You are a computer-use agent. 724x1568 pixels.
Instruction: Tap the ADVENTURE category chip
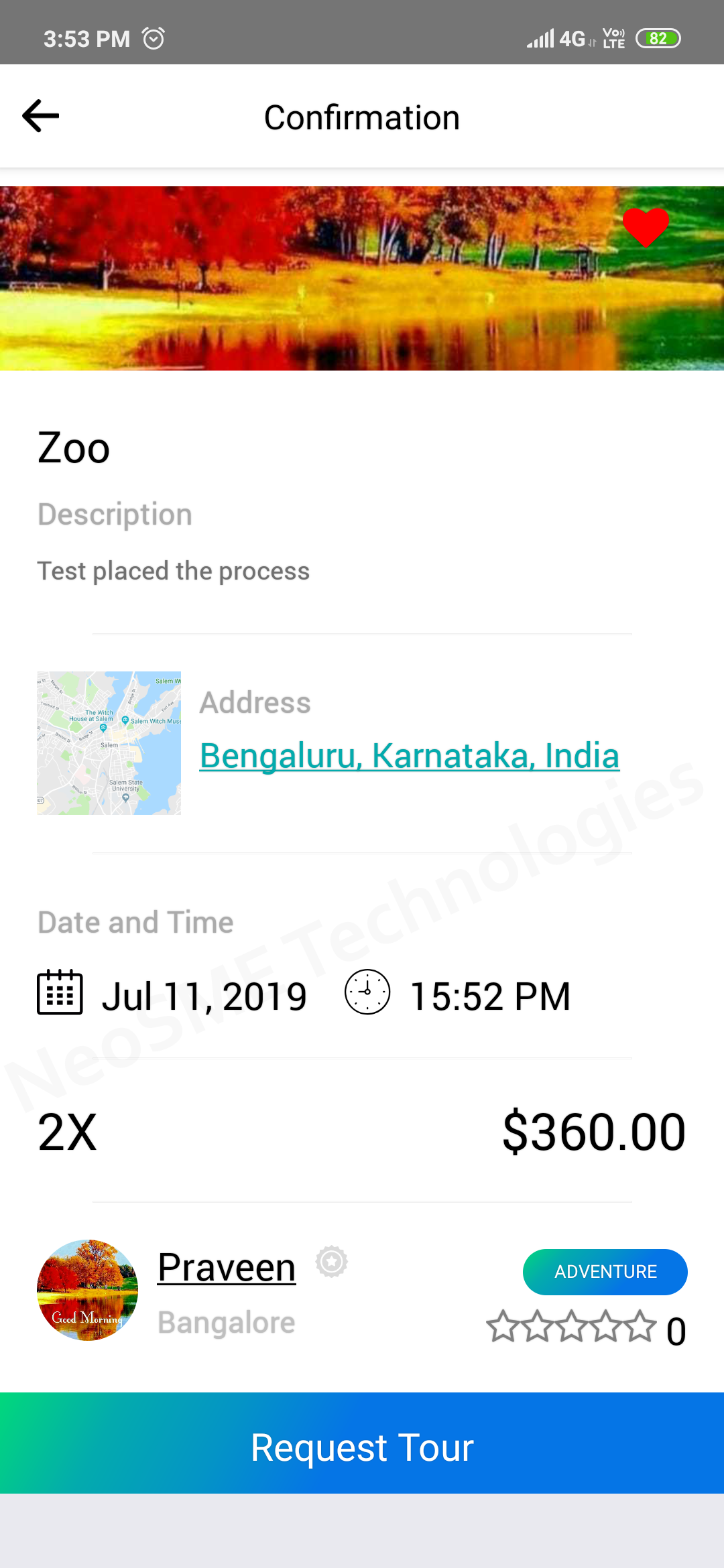click(x=605, y=1271)
